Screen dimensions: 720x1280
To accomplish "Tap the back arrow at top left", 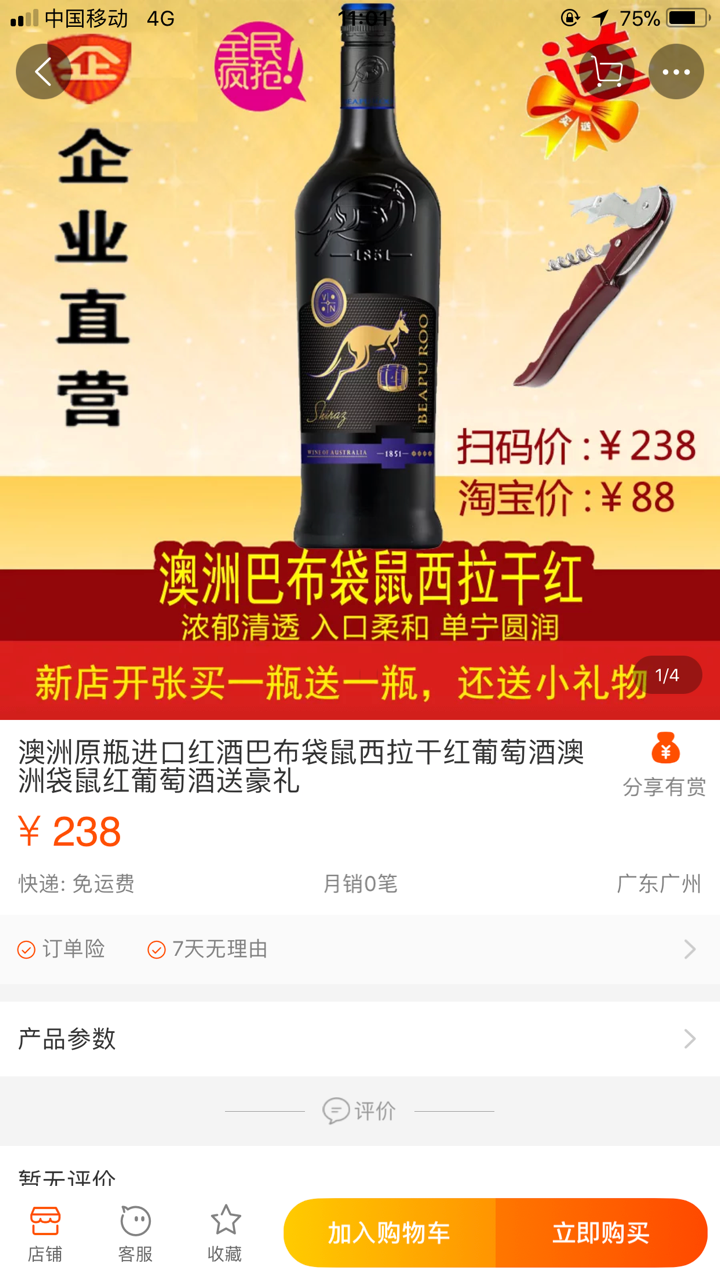I will [42, 71].
